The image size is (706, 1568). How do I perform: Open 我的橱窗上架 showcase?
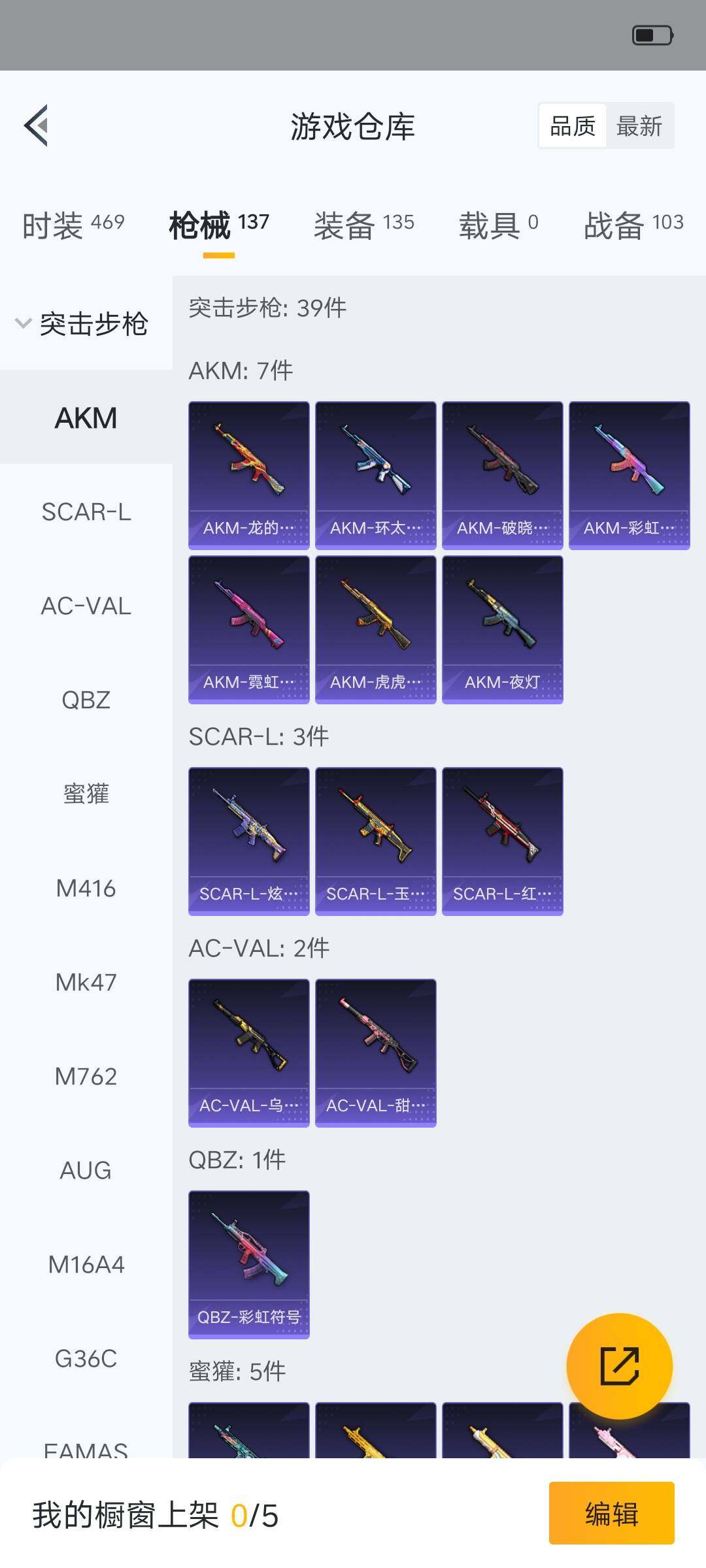click(154, 1514)
